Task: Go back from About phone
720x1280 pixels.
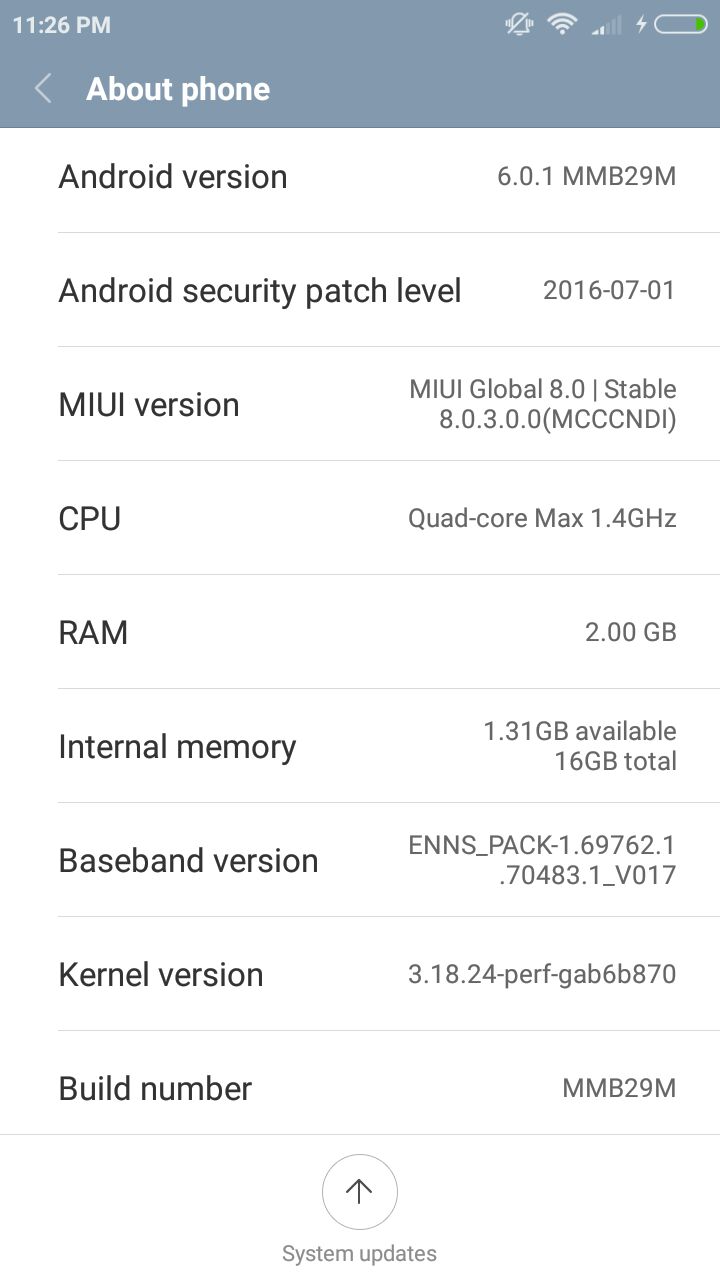Action: (x=43, y=89)
